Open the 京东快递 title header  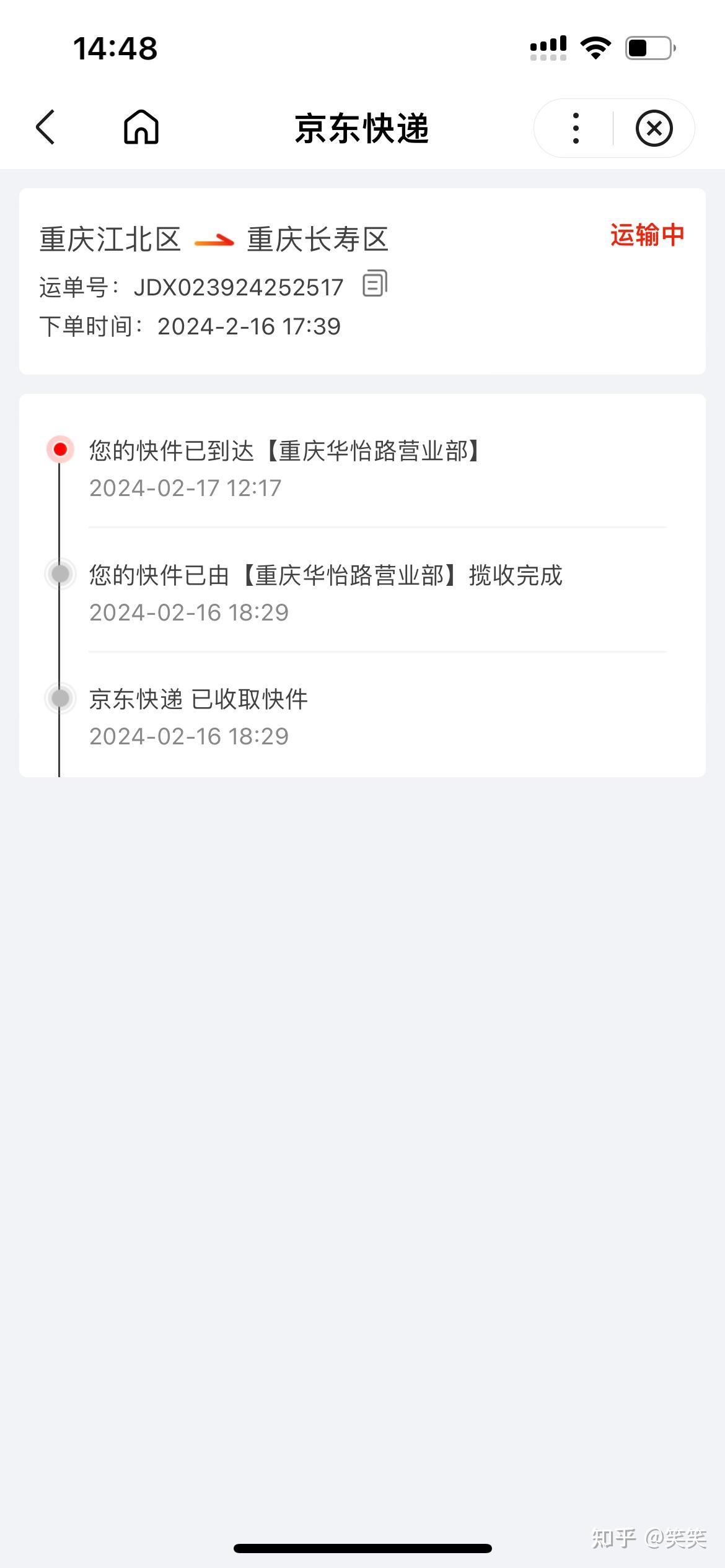(x=361, y=128)
